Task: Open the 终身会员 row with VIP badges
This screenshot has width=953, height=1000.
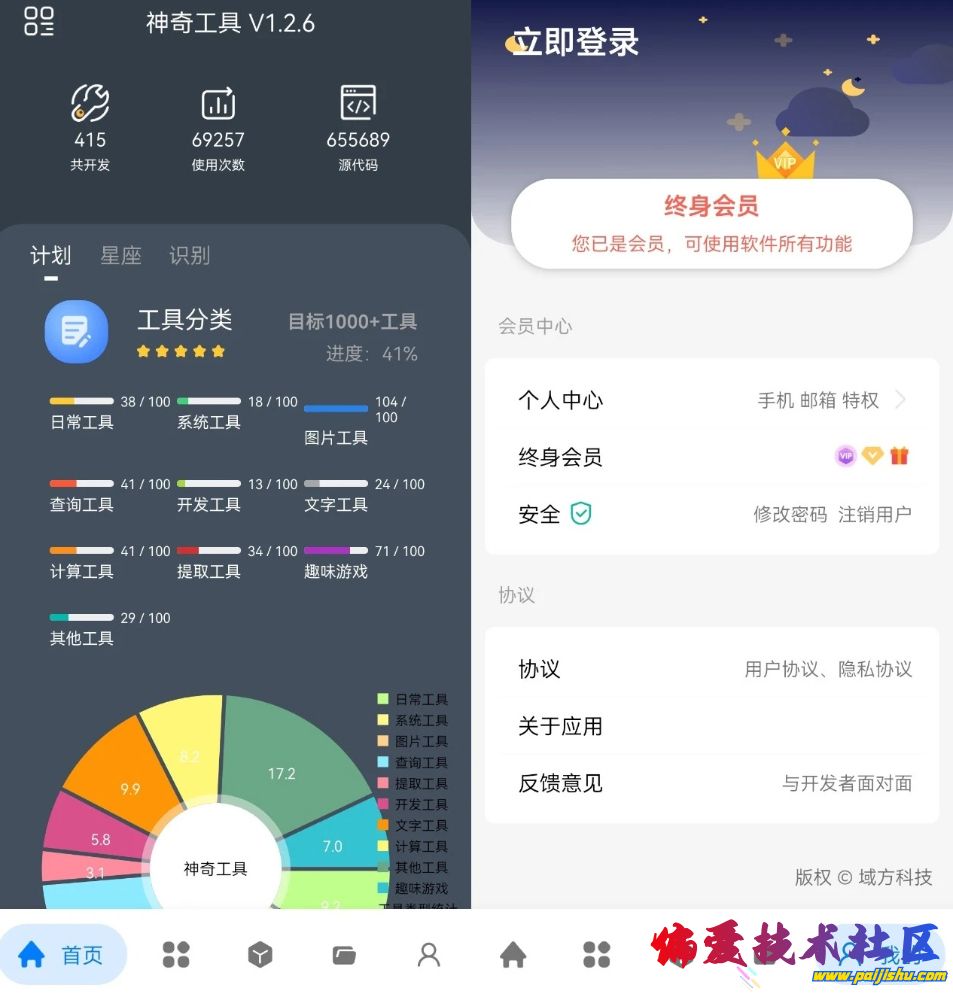Action: click(x=711, y=457)
